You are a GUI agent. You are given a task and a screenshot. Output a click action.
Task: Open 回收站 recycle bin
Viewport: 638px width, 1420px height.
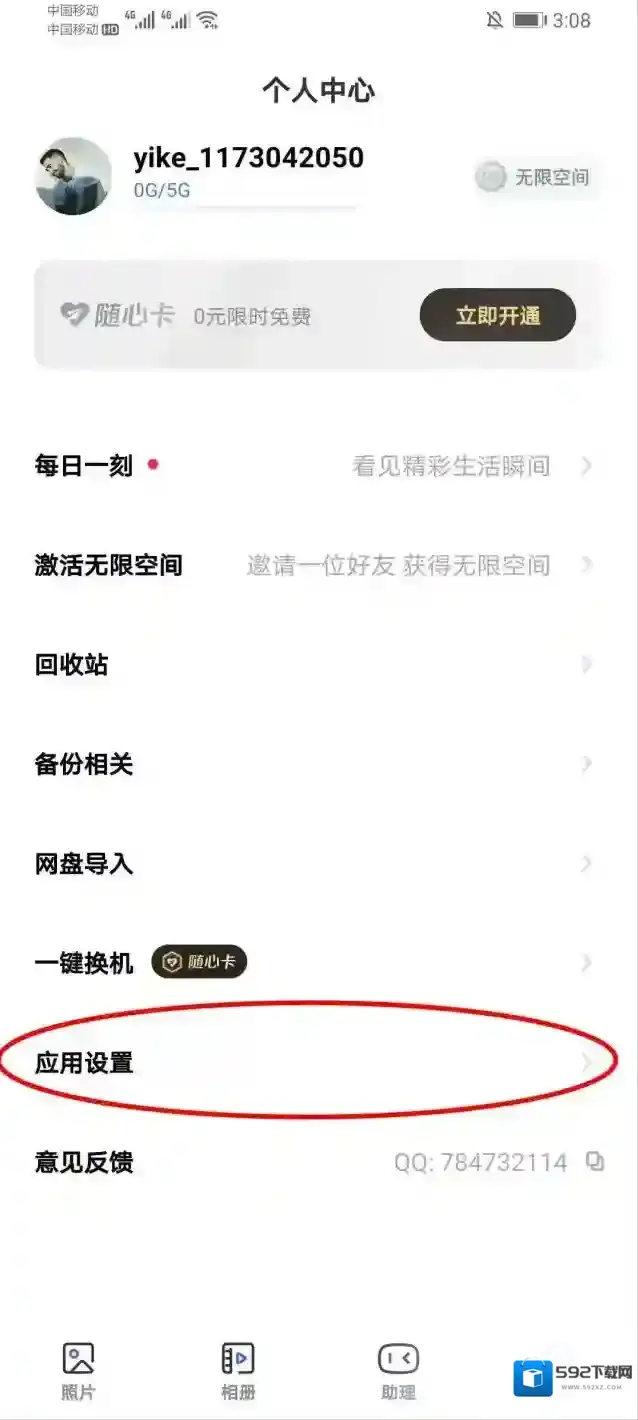click(316, 665)
